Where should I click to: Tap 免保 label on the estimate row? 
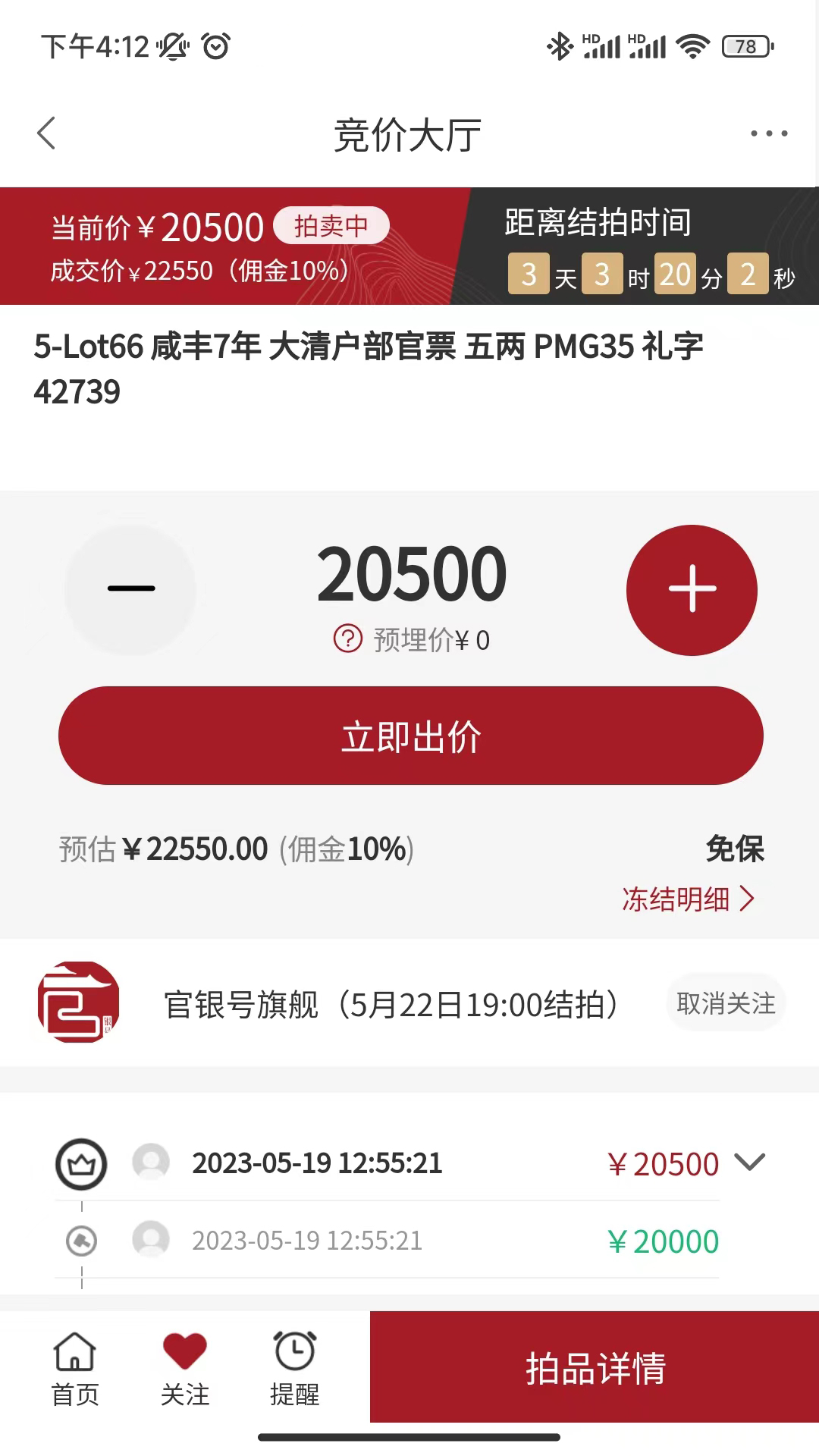coord(736,849)
